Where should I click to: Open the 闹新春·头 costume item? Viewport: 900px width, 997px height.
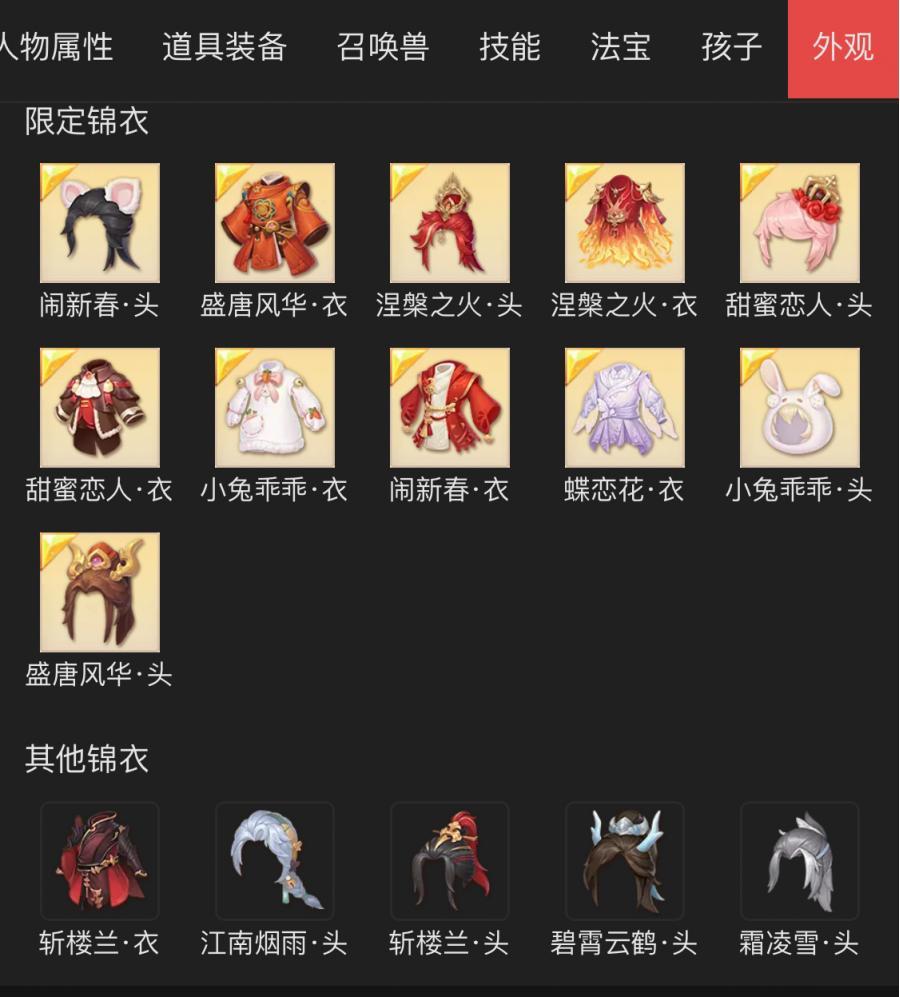[x=99, y=223]
